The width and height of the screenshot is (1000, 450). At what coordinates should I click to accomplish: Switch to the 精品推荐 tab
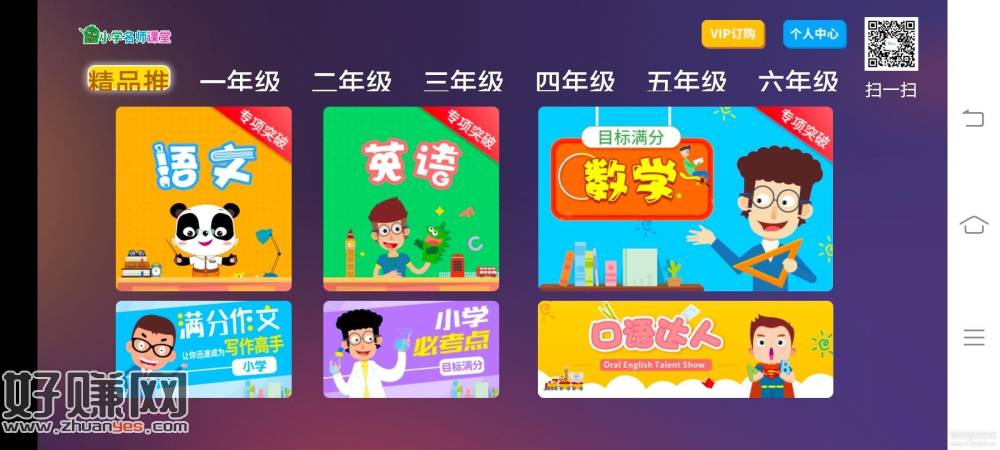128,81
